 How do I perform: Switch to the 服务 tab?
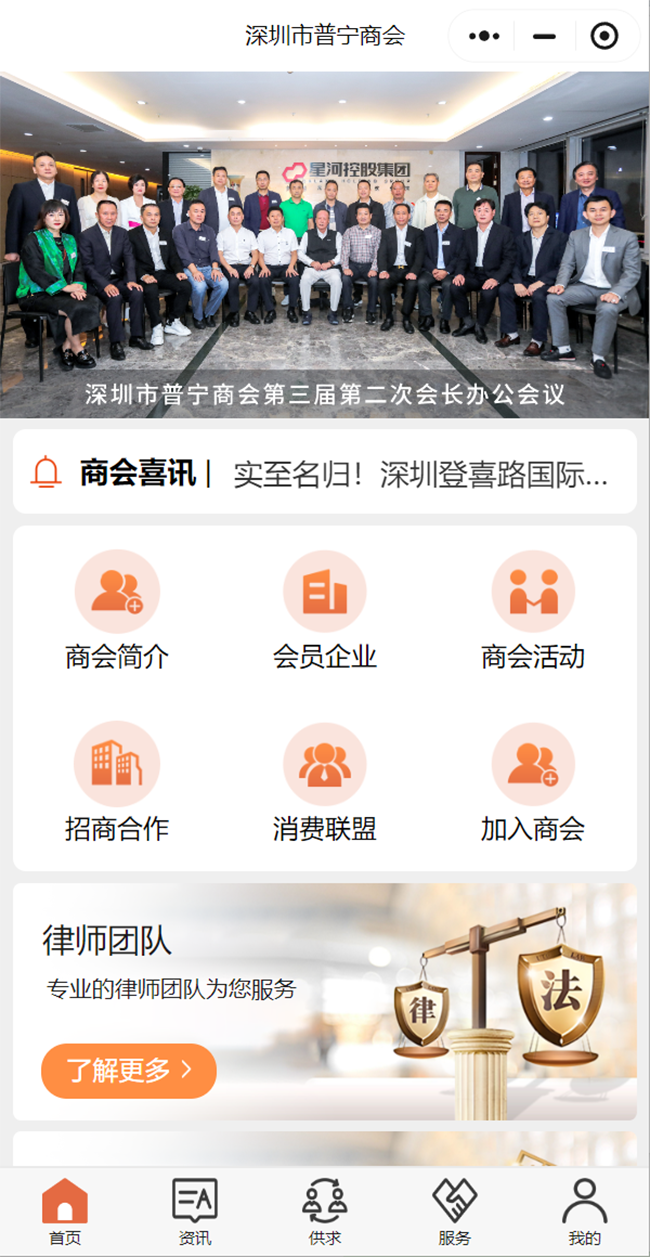click(455, 1211)
